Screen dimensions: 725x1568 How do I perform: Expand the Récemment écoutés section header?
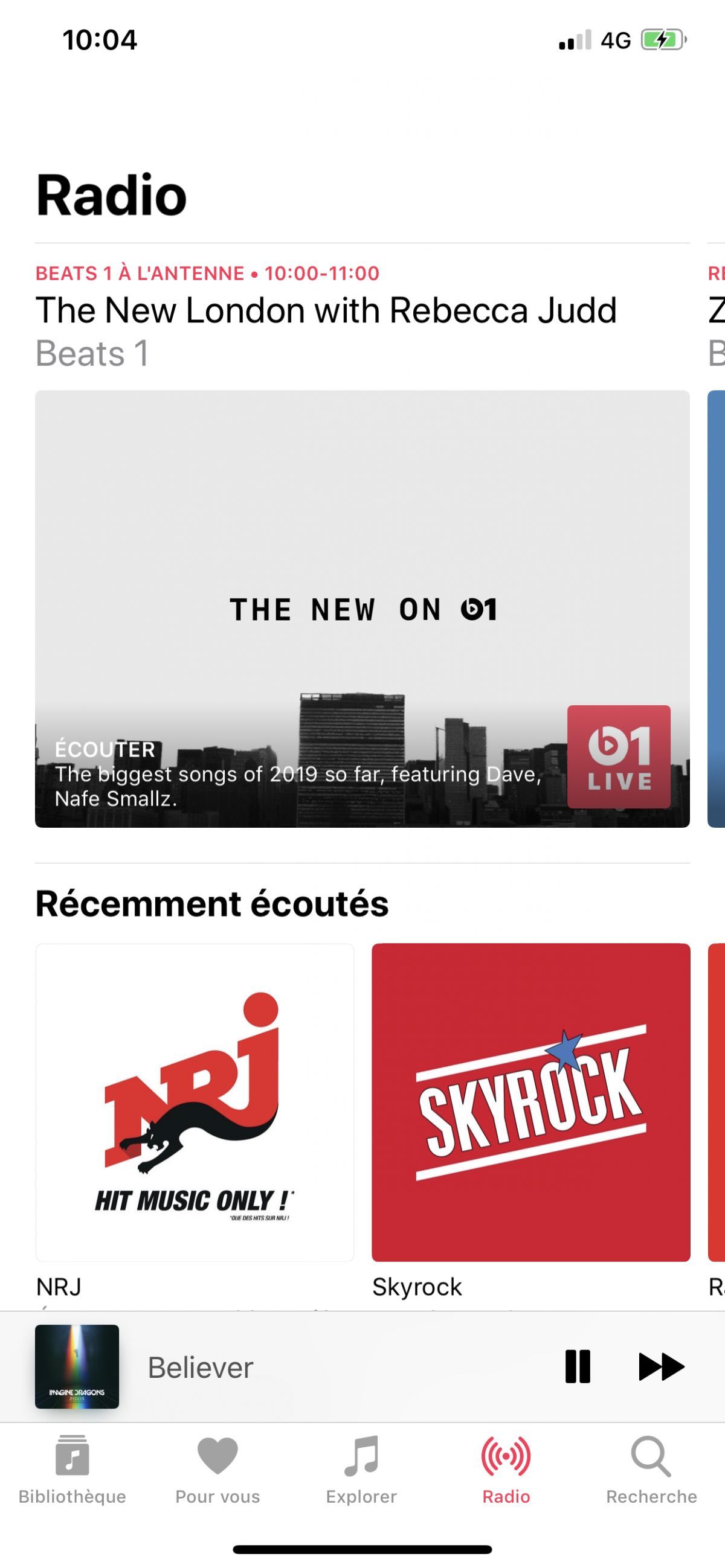212,903
